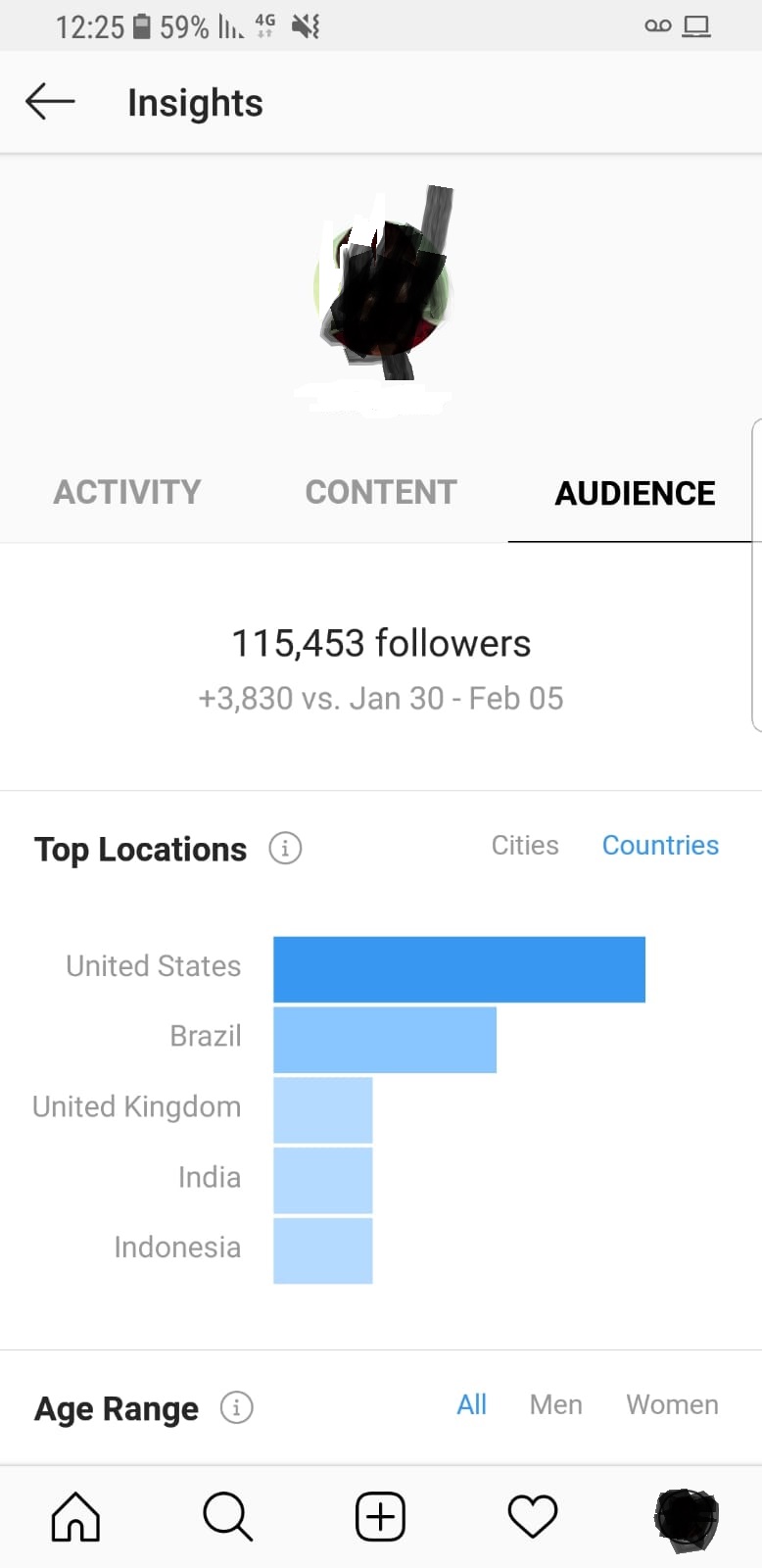This screenshot has width=762, height=1568.
Task: Filter Age Range by Women
Action: [672, 1404]
